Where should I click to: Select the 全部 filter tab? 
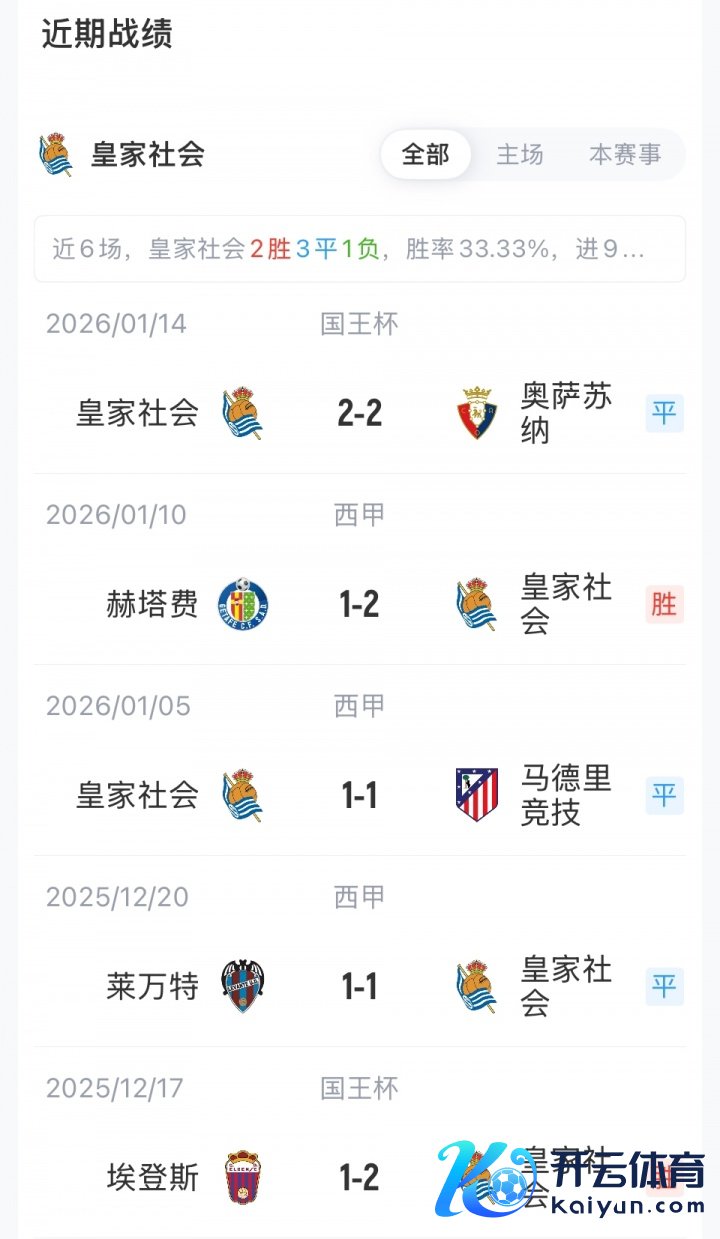425,155
